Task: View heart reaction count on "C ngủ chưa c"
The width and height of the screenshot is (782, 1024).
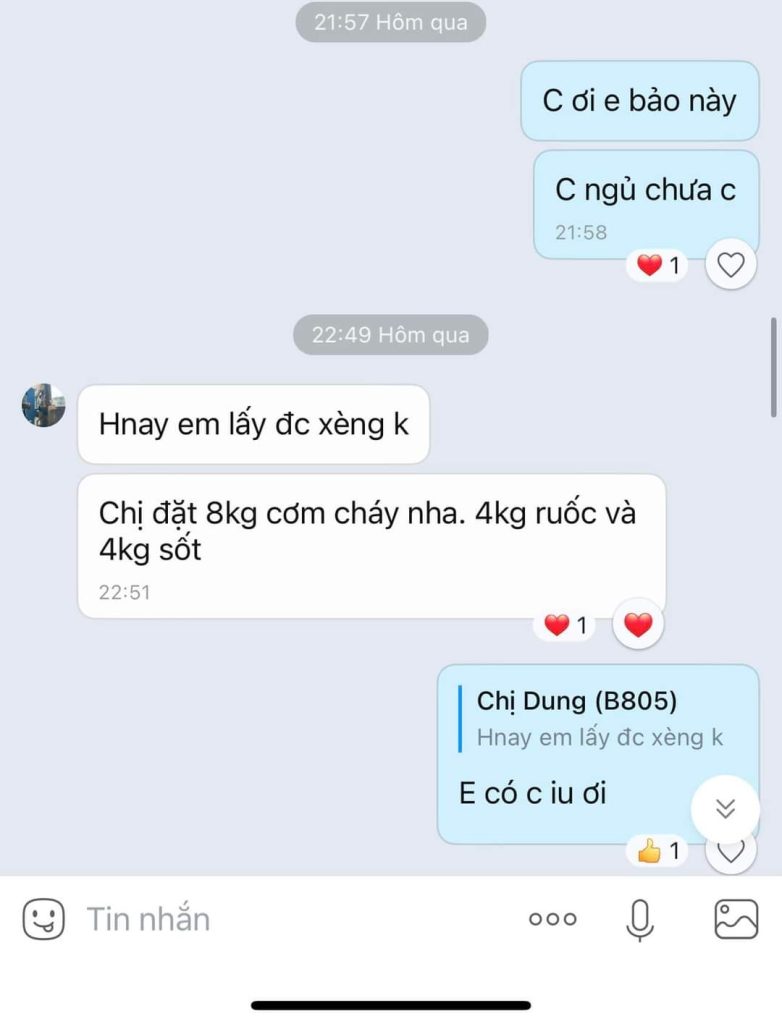Action: pos(658,266)
